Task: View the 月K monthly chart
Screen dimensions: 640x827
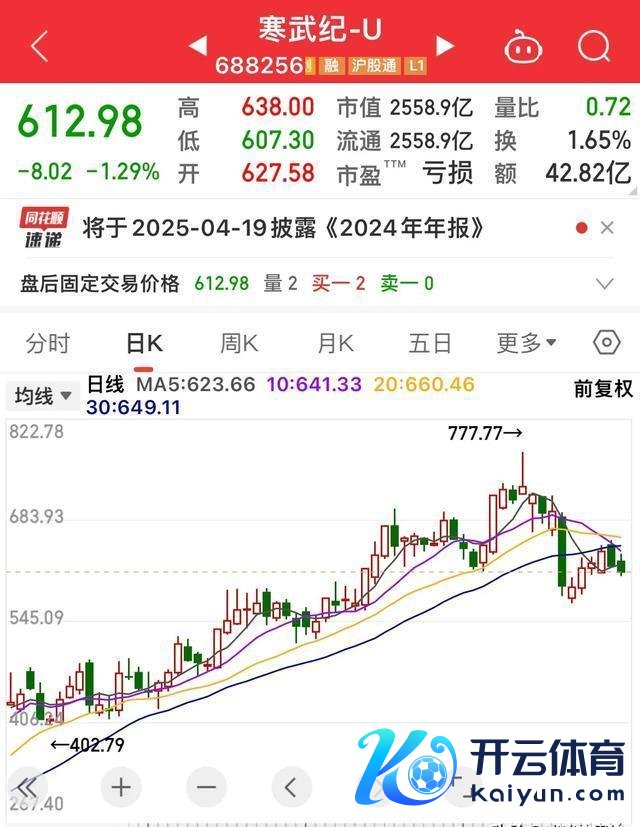Action: pos(335,343)
